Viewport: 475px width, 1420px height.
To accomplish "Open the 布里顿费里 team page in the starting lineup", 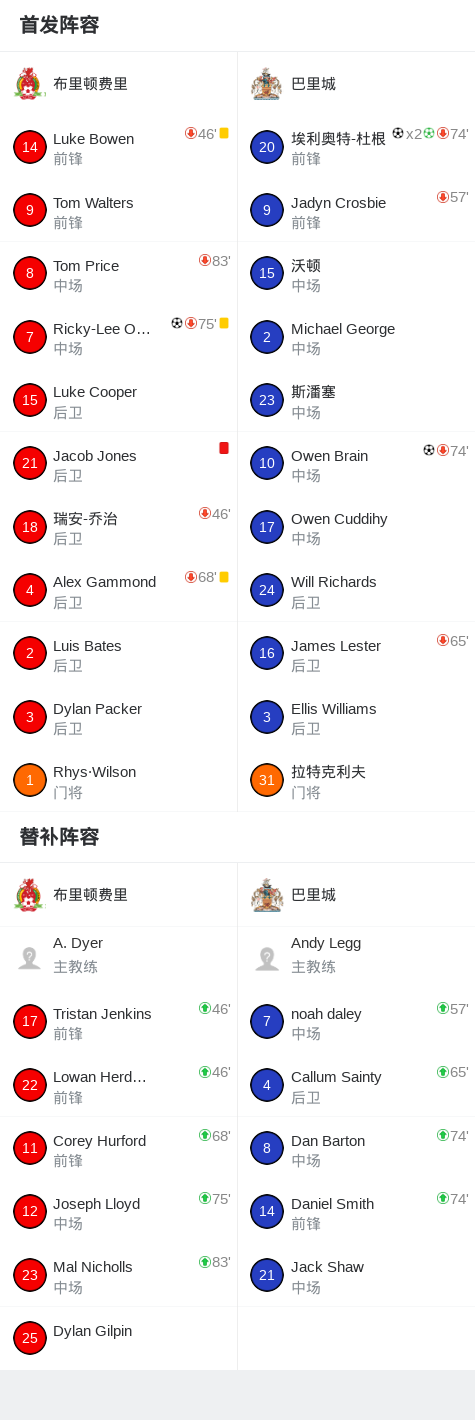I will coord(118,84).
